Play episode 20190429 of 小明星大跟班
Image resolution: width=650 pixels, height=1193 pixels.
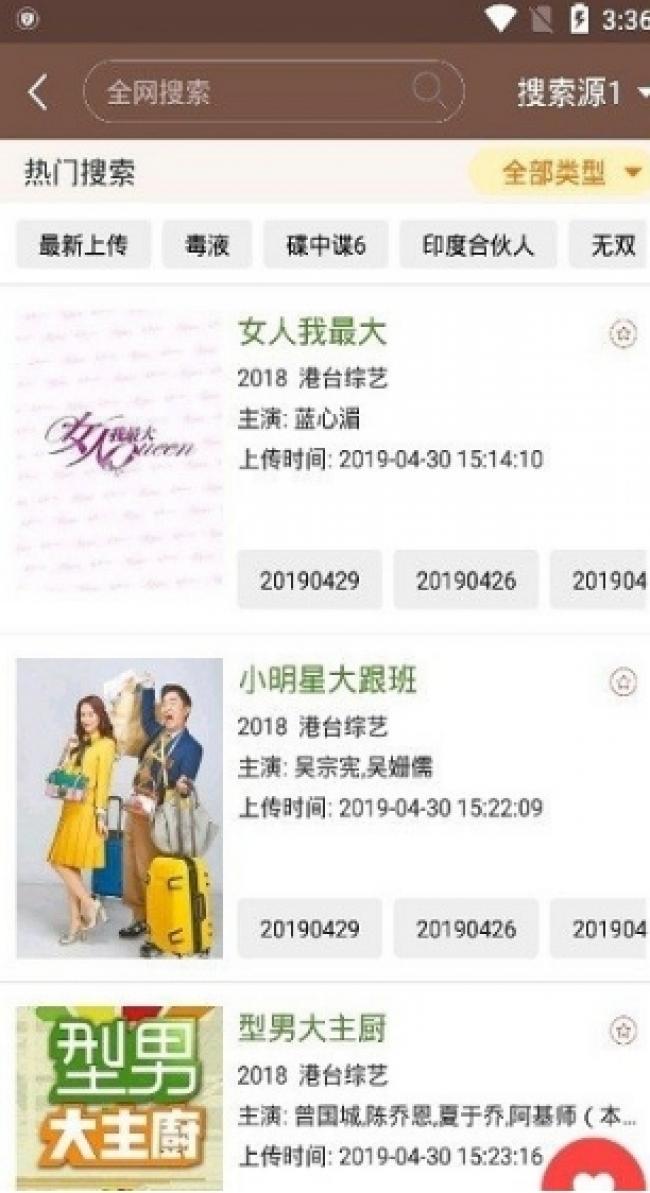pos(309,928)
